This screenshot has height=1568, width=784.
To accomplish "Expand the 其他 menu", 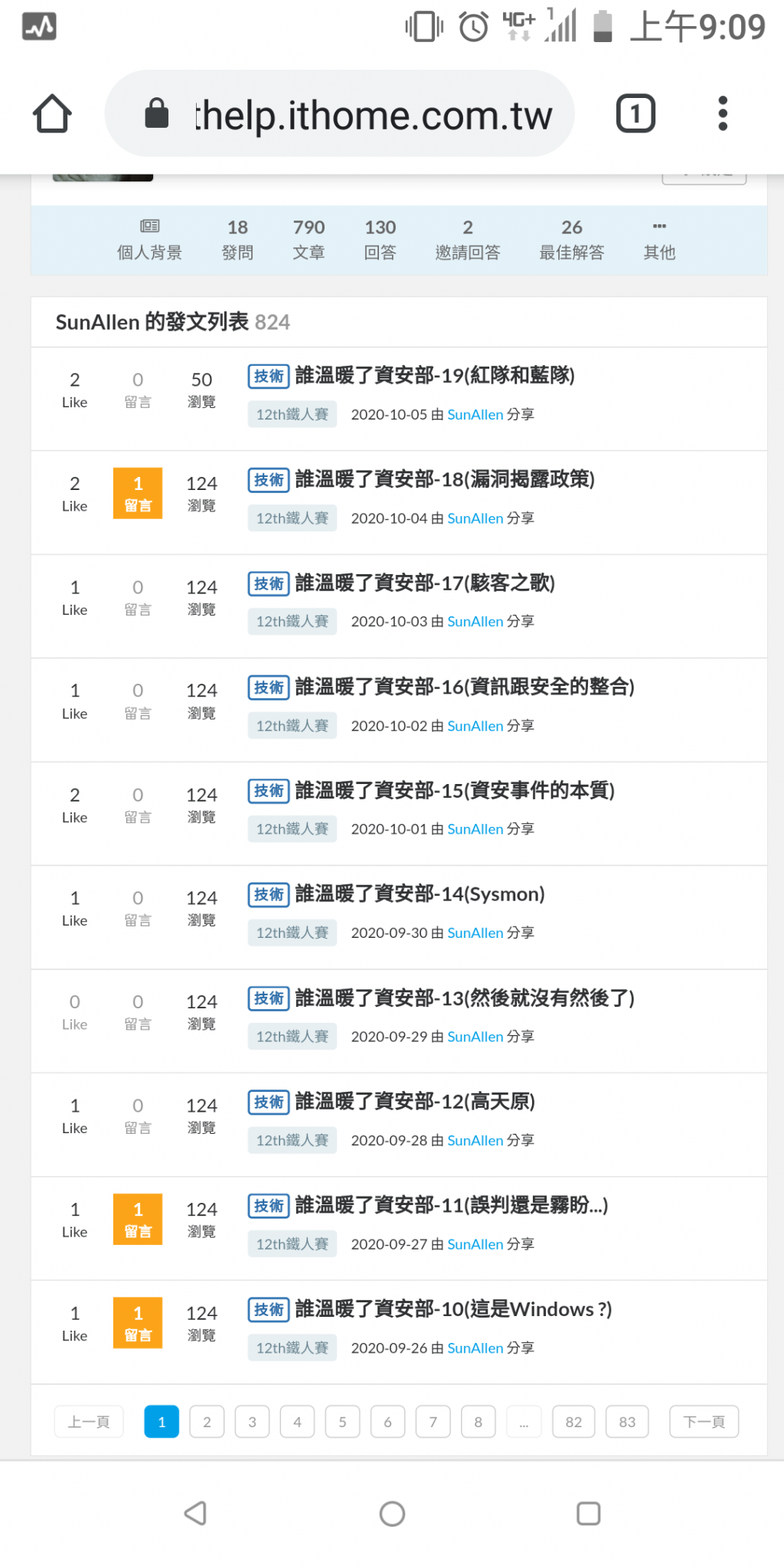I will [x=659, y=240].
